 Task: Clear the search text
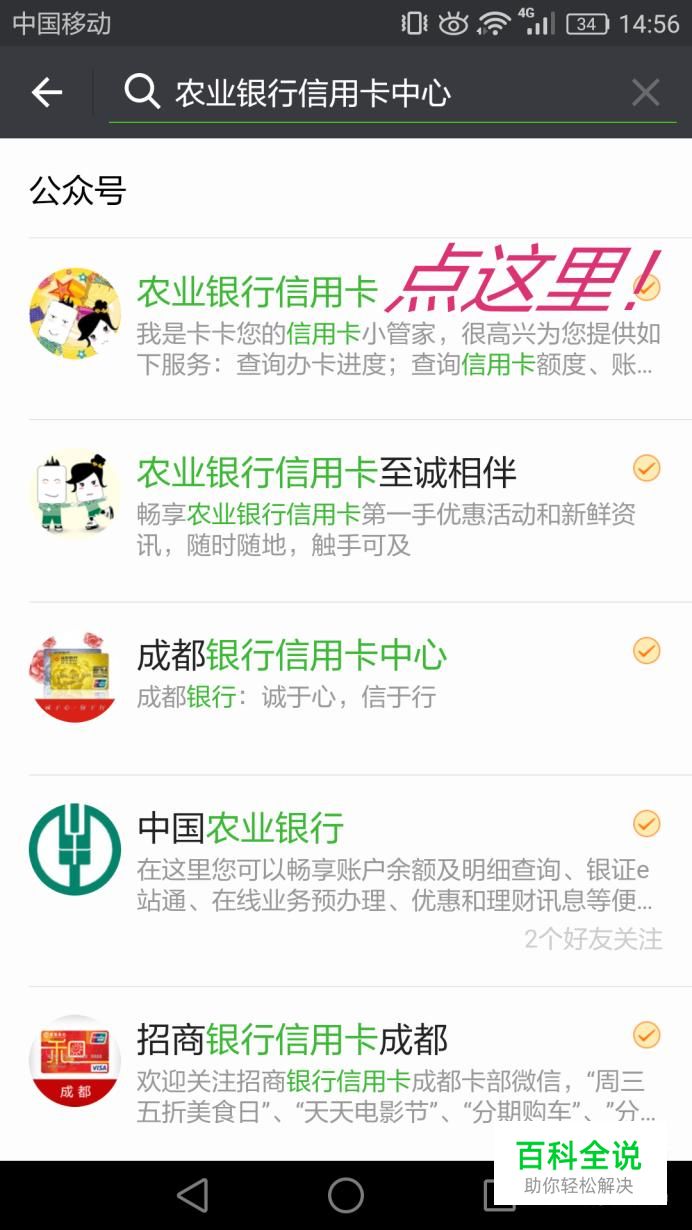pos(645,93)
